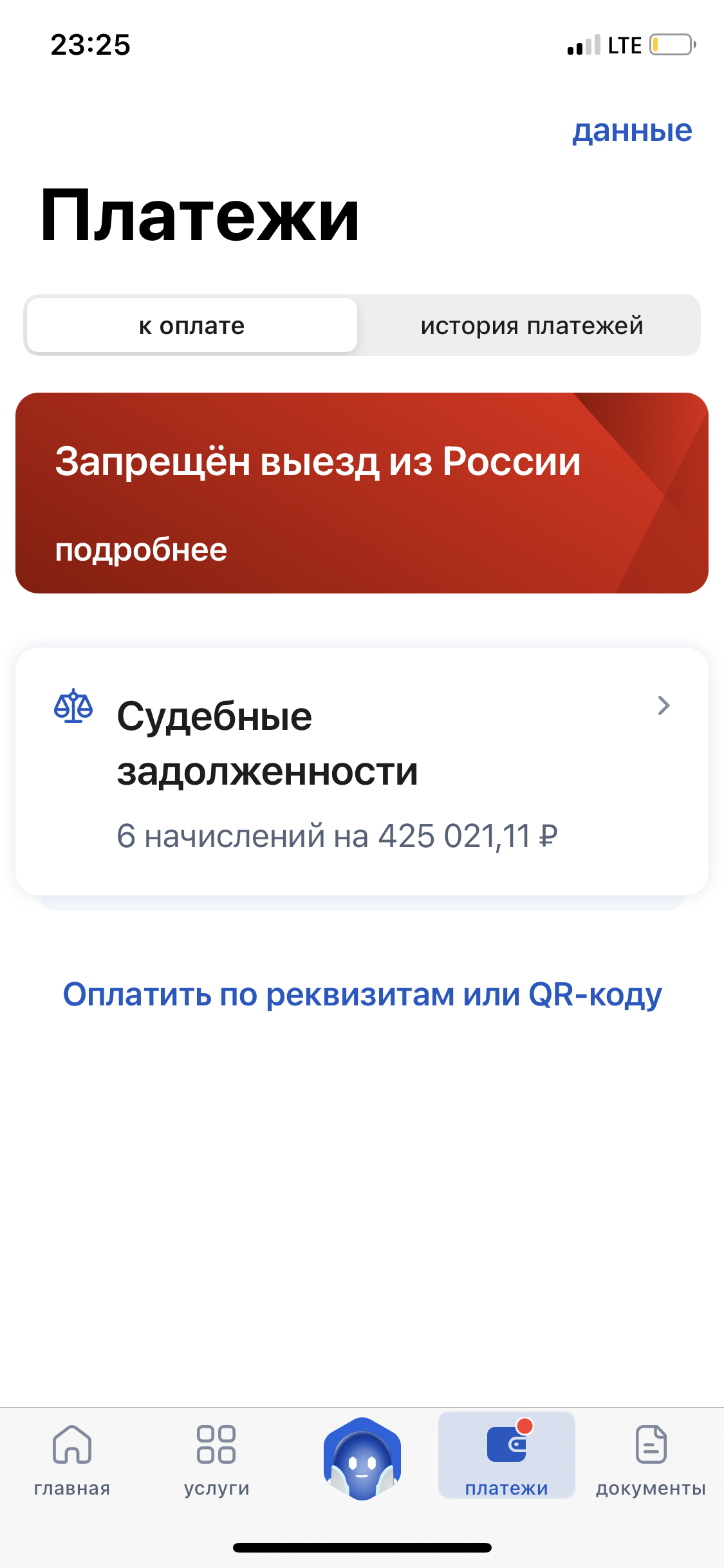Tap «Оплатить по реквизитам или QR-коду»
Image resolution: width=724 pixels, height=1568 pixels.
(362, 994)
